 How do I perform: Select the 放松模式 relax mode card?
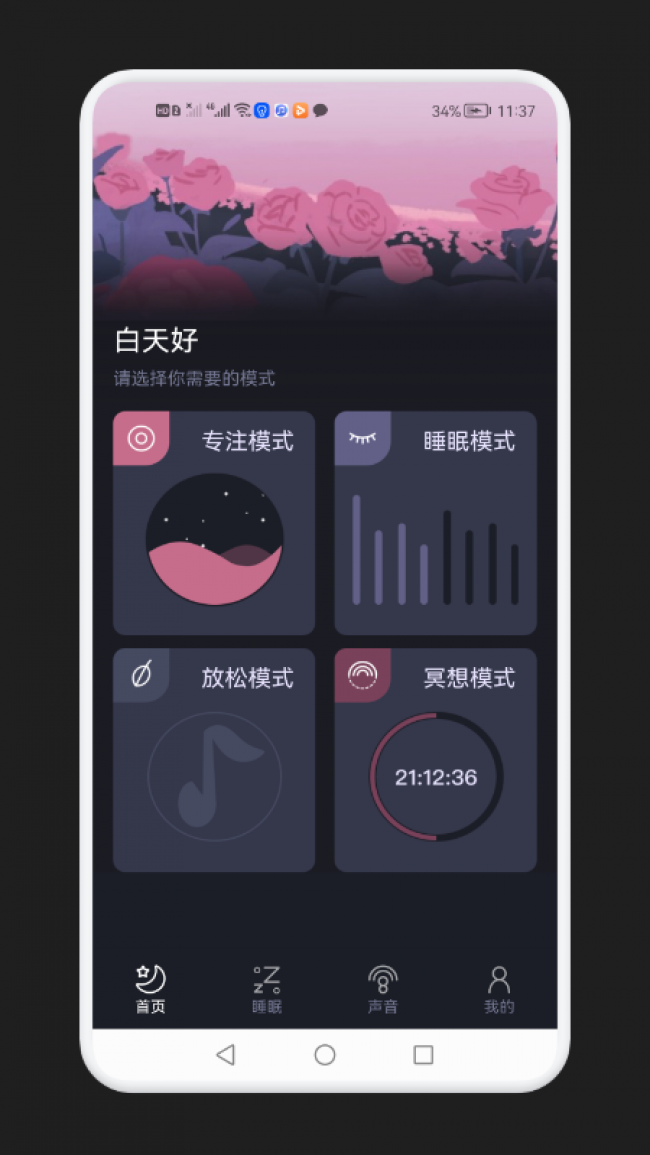coord(214,760)
